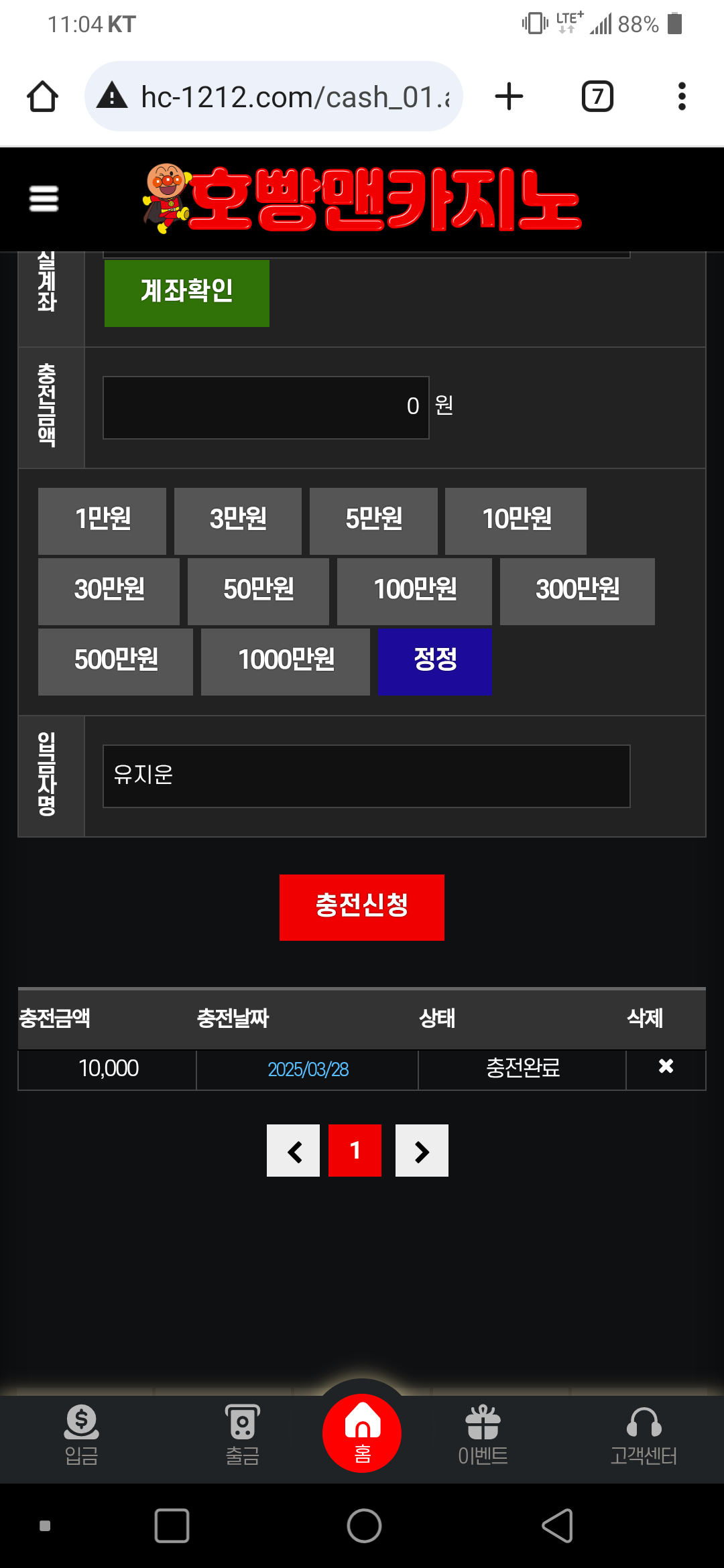This screenshot has height=1568, width=724.
Task: Go to the next page arrow
Action: (x=422, y=1151)
